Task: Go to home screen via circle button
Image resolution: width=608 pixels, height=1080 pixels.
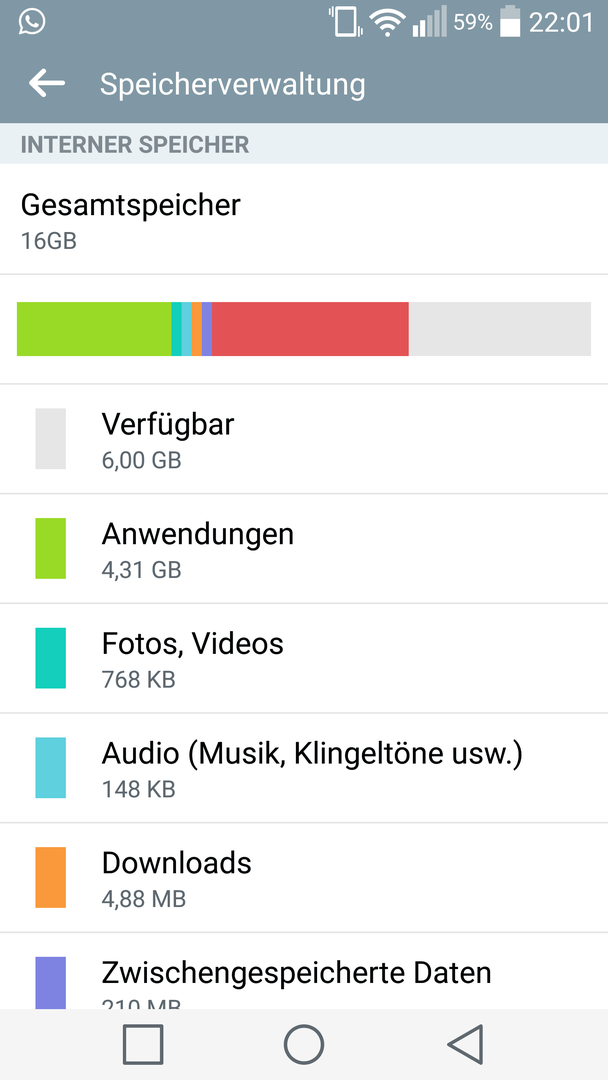Action: pos(304,1045)
